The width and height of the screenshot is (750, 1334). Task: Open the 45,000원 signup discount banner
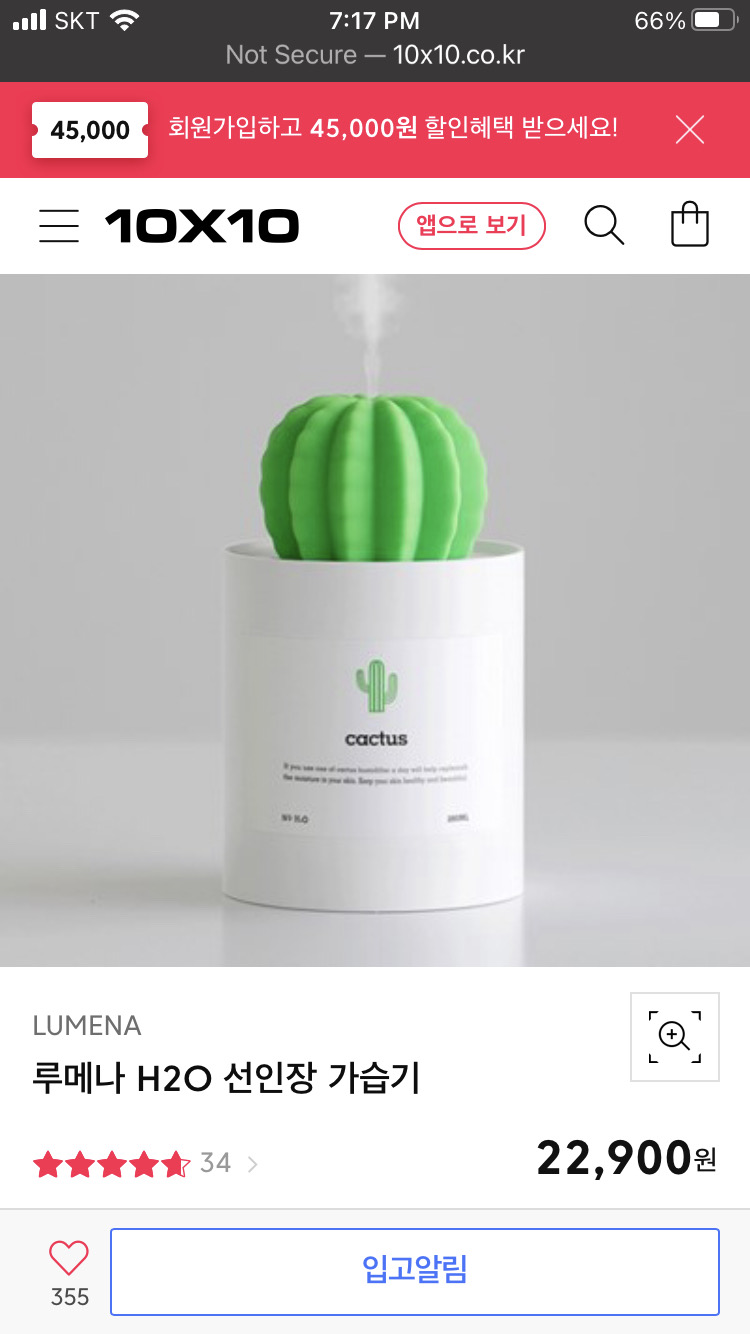click(392, 129)
